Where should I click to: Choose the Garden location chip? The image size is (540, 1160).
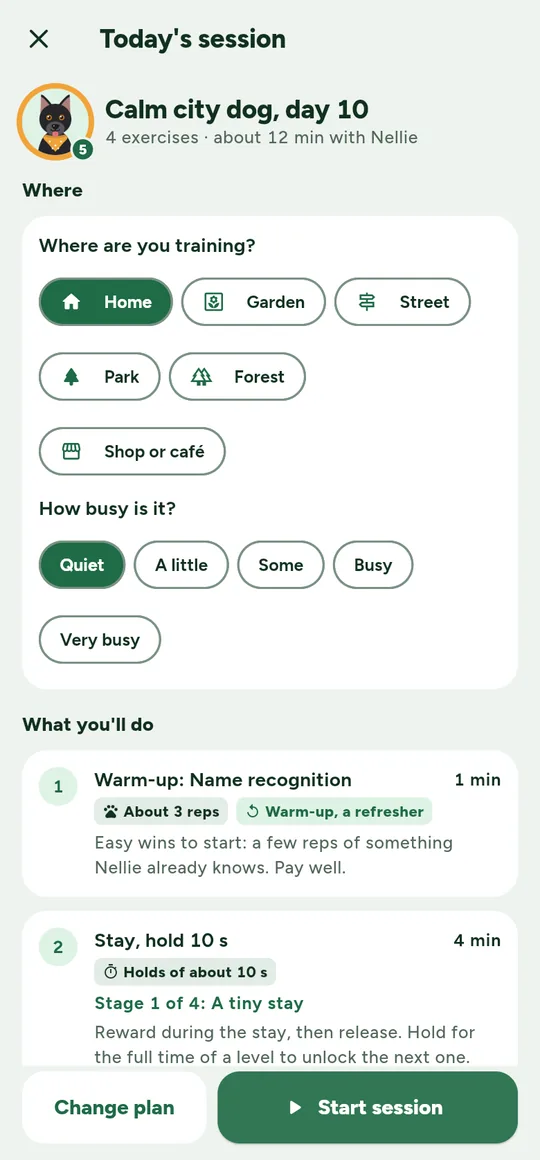[254, 302]
